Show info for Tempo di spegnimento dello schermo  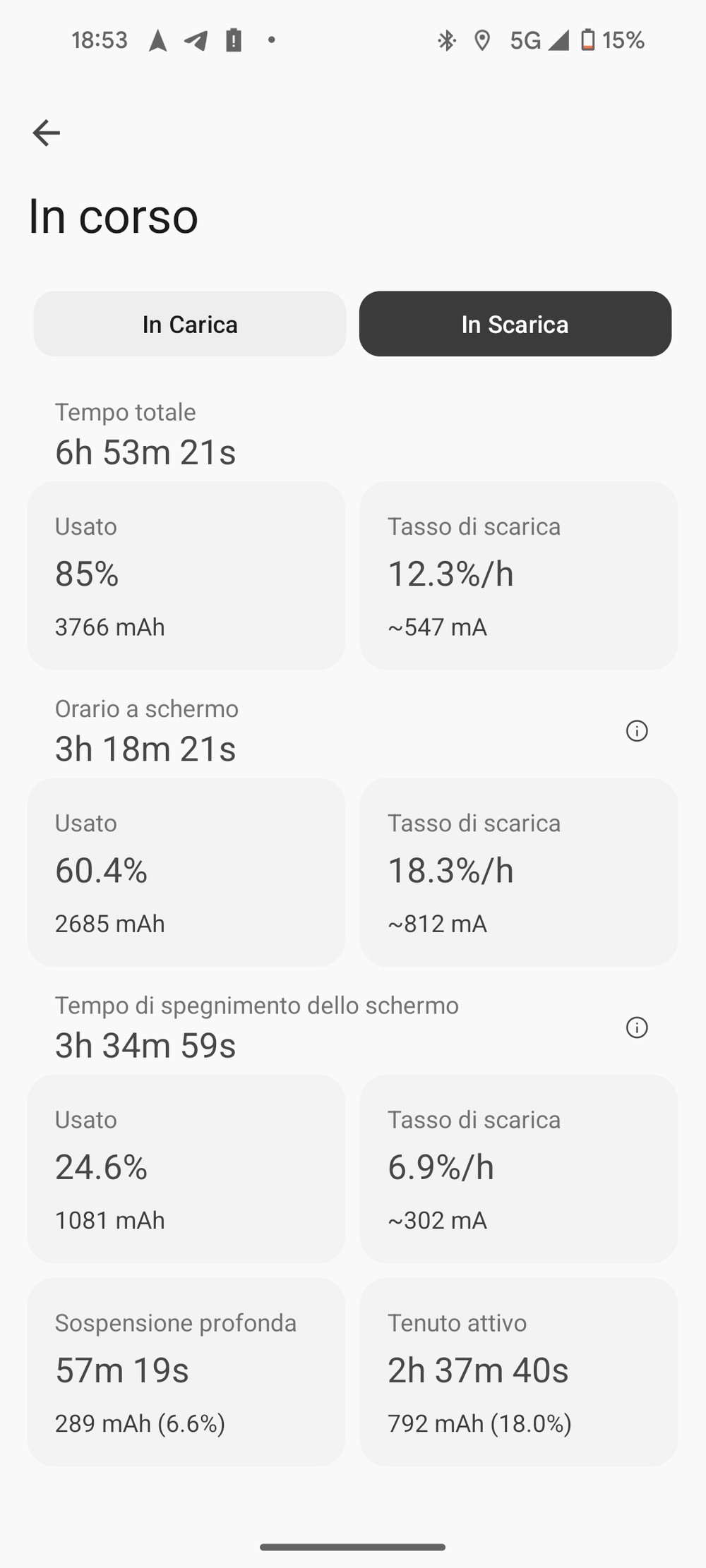click(x=637, y=1027)
